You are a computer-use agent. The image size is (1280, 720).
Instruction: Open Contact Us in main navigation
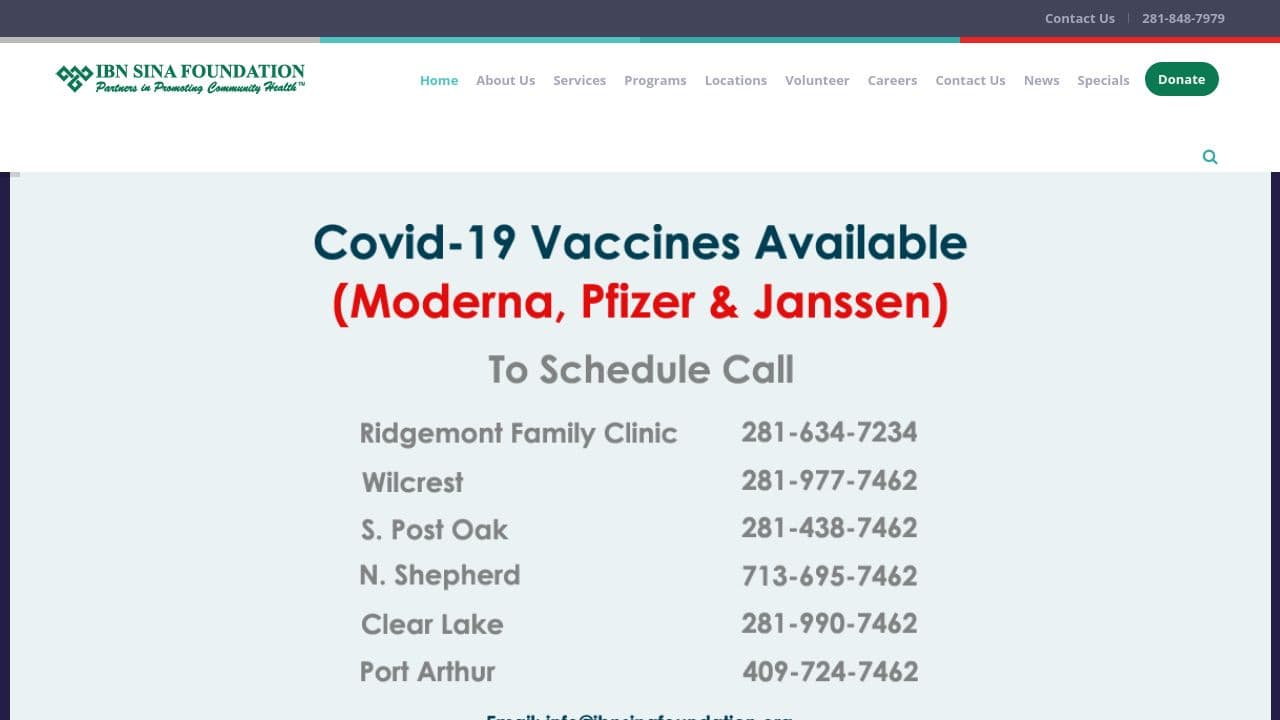coord(970,80)
